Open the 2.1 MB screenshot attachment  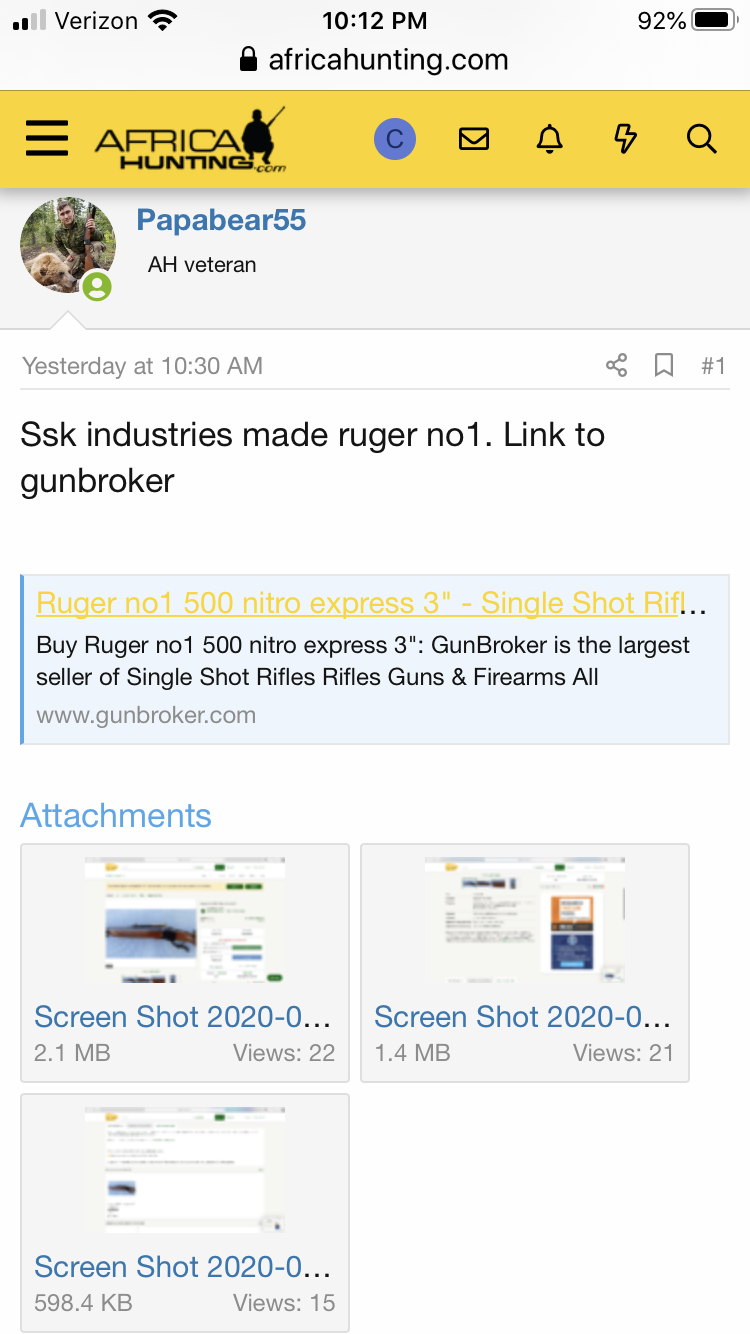point(185,963)
